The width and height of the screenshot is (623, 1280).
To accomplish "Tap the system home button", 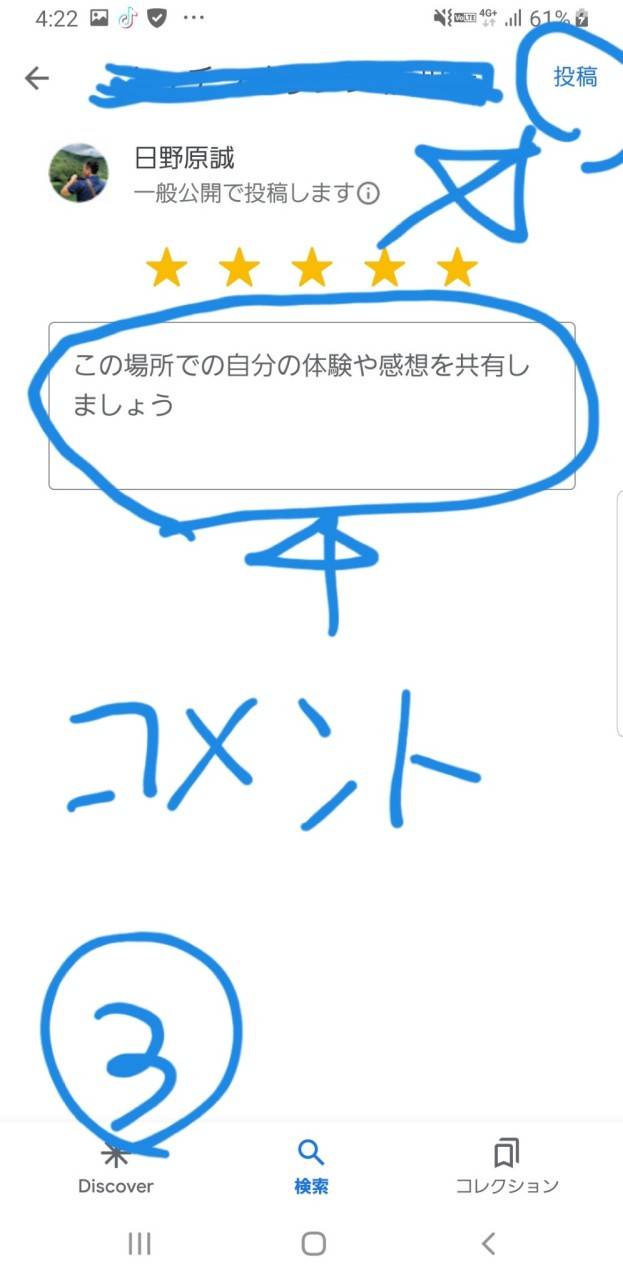I will 313,1243.
